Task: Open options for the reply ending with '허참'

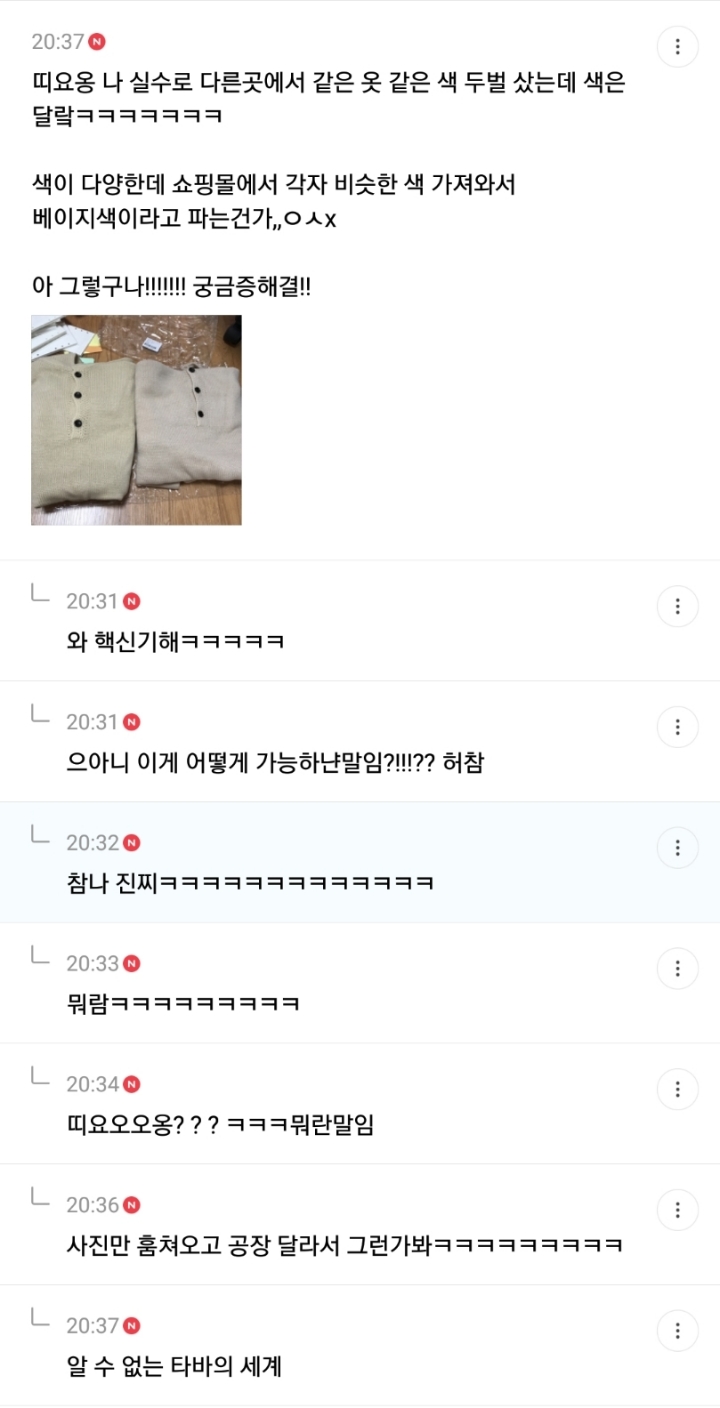Action: (x=677, y=727)
